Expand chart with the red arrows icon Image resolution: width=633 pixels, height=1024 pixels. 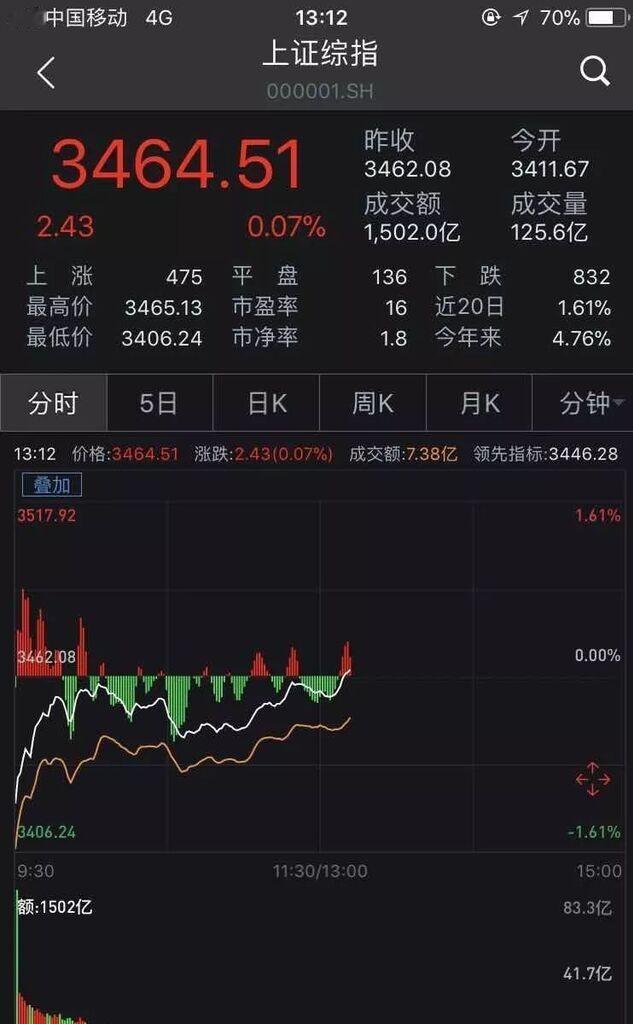[x=592, y=779]
